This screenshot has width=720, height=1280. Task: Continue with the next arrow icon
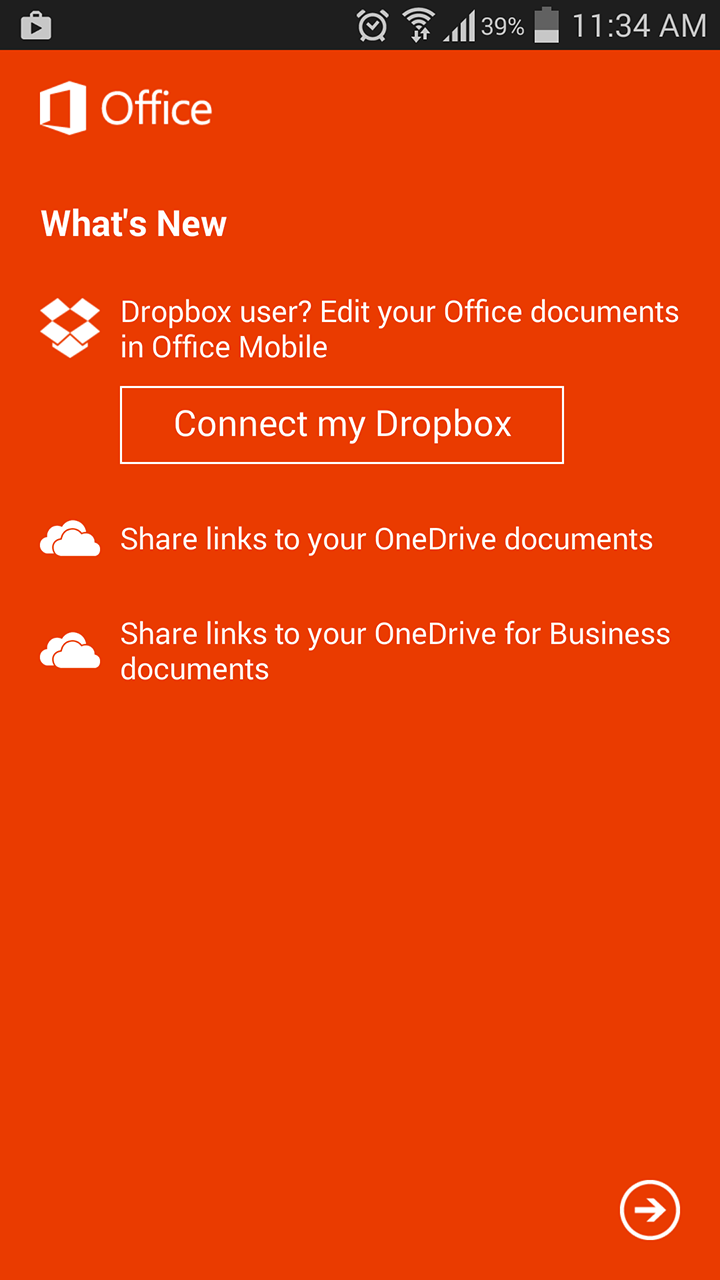pos(650,1210)
